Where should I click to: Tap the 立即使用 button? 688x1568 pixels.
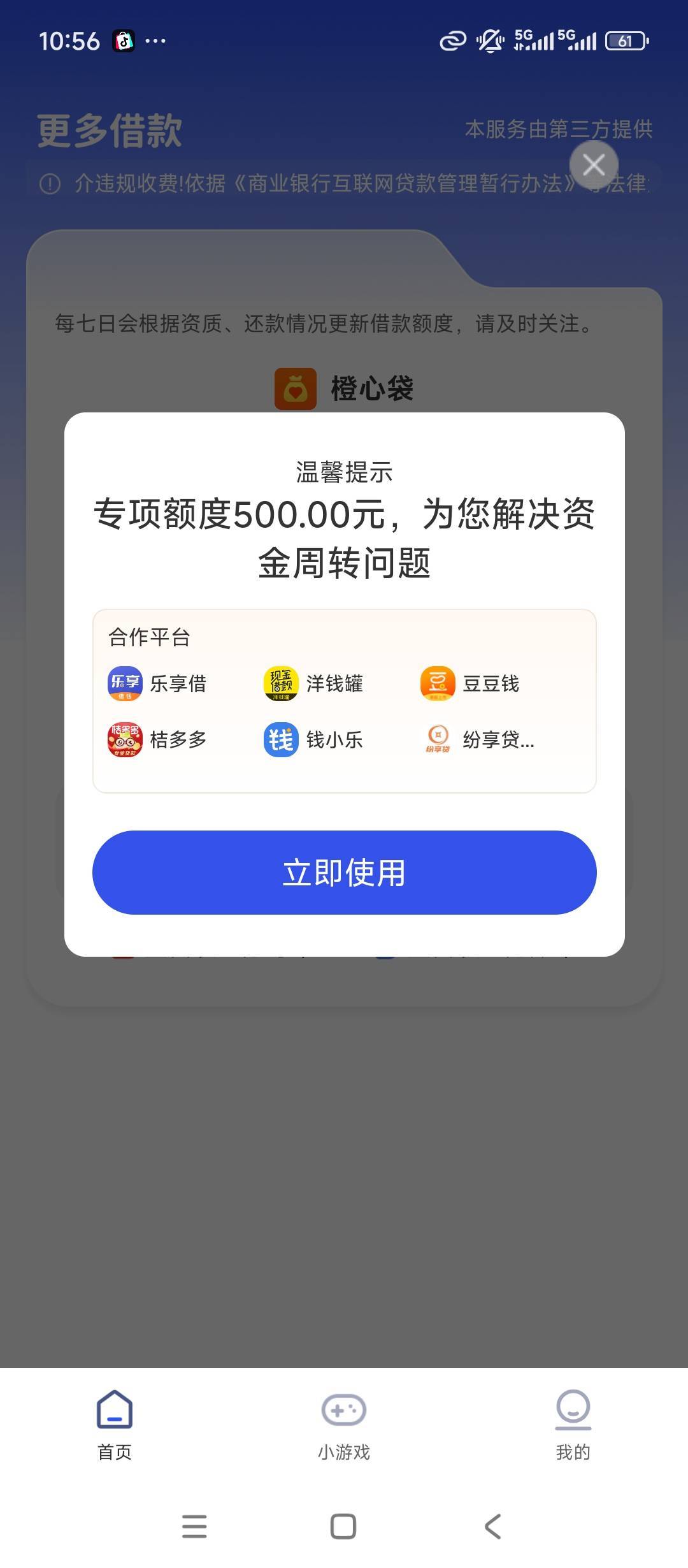344,872
